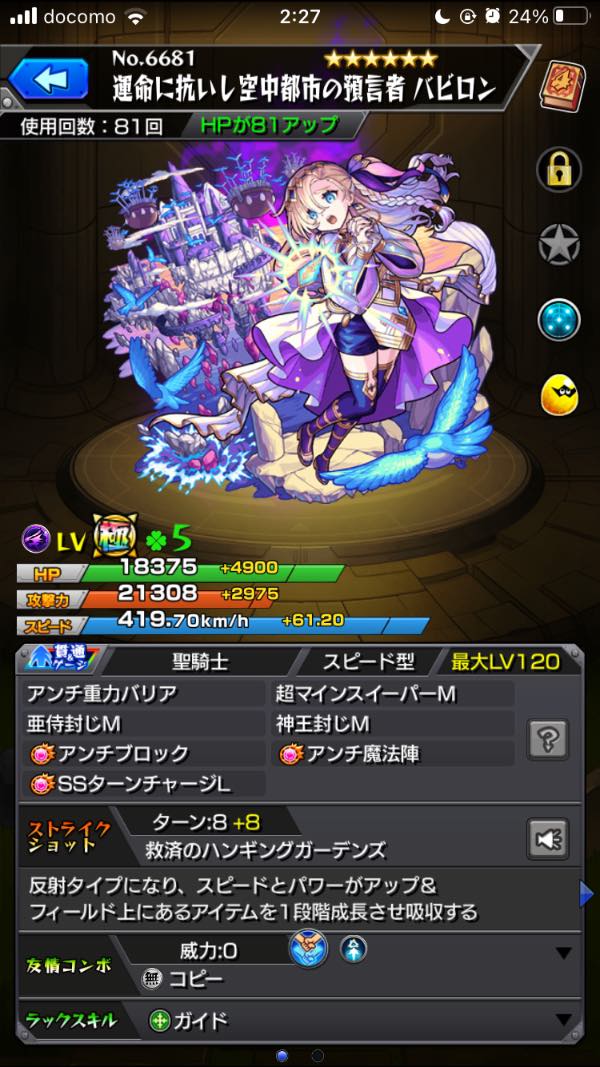The width and height of the screenshot is (600, 1067).
Task: Toggle the gold lock on this monster
Action: (559, 169)
